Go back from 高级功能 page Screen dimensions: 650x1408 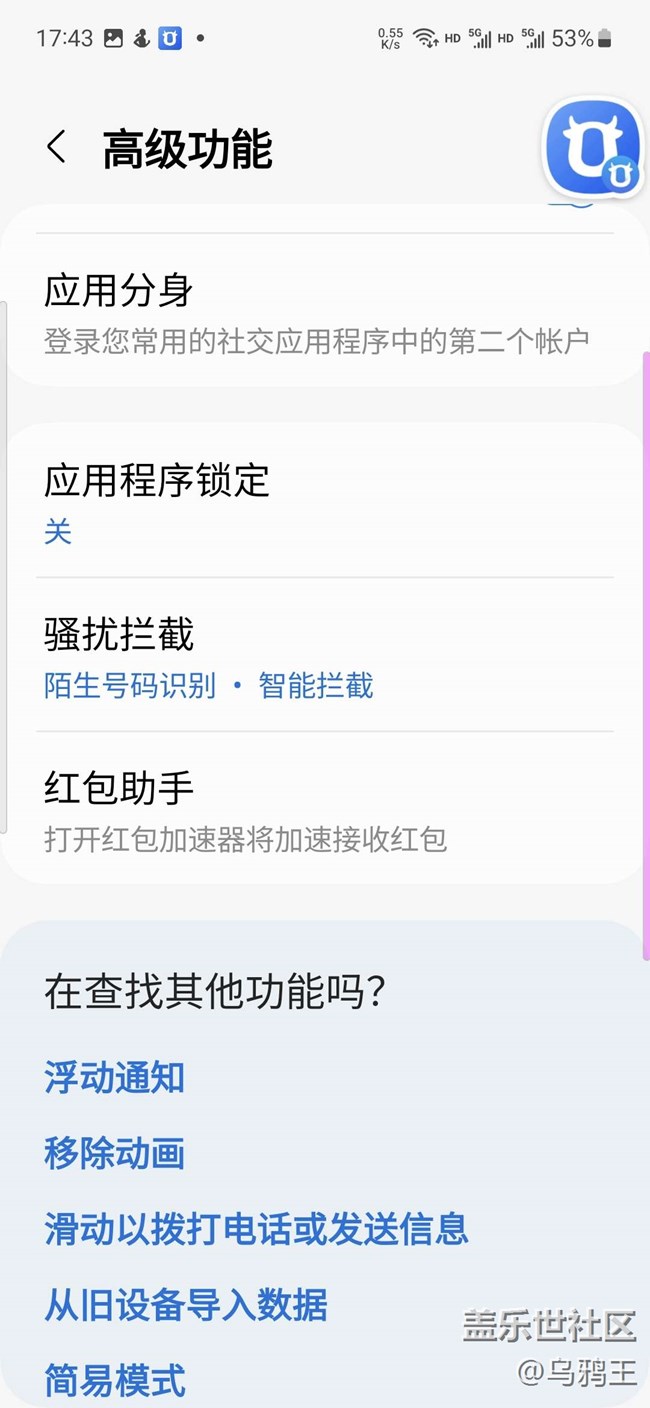point(57,148)
